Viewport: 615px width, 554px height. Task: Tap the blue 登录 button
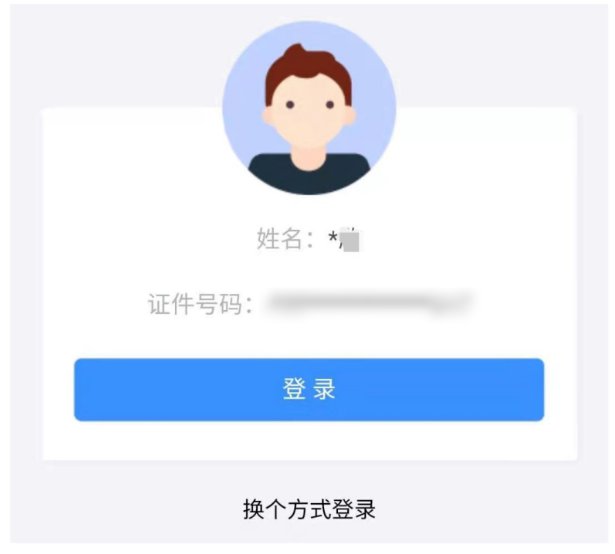[x=309, y=390]
